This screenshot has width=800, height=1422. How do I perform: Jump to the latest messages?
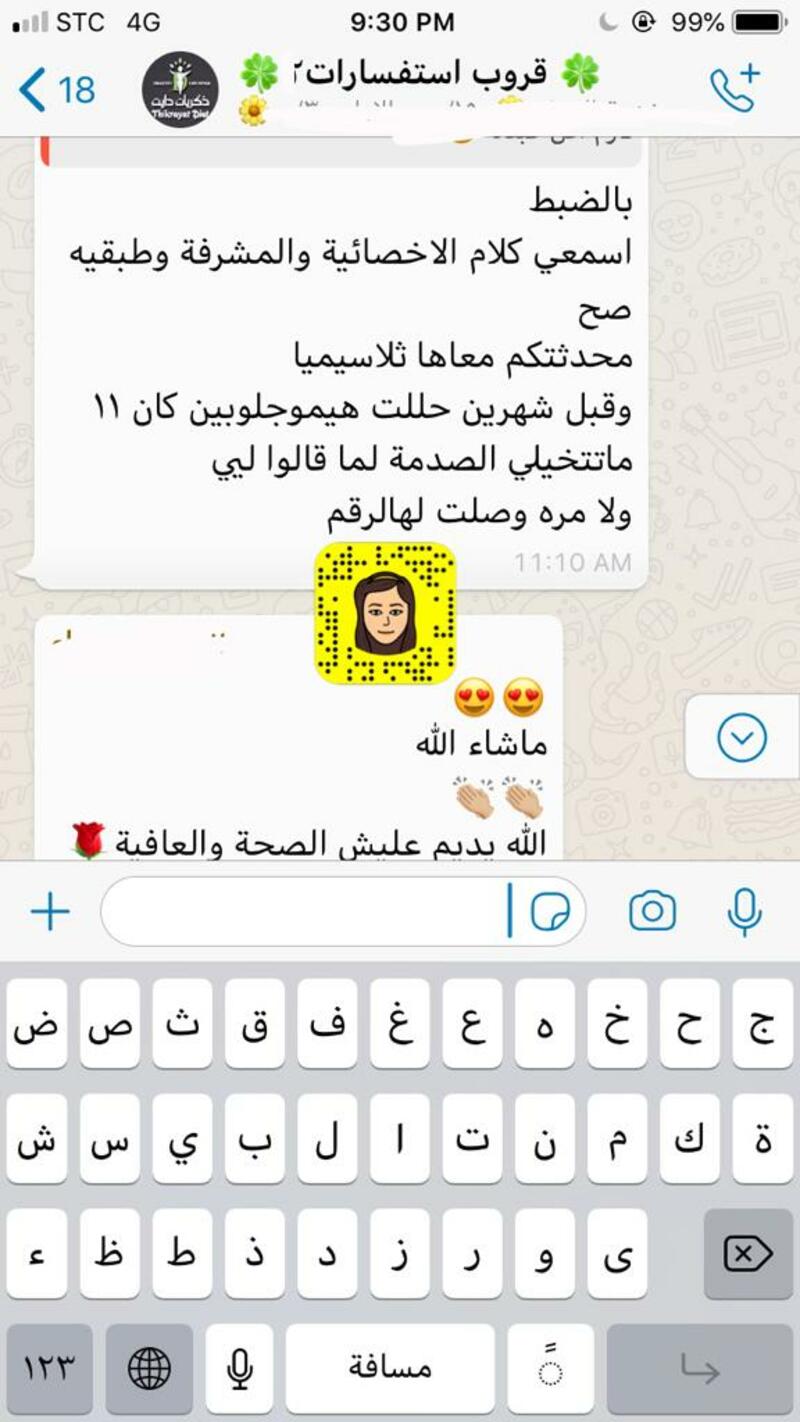coord(742,739)
